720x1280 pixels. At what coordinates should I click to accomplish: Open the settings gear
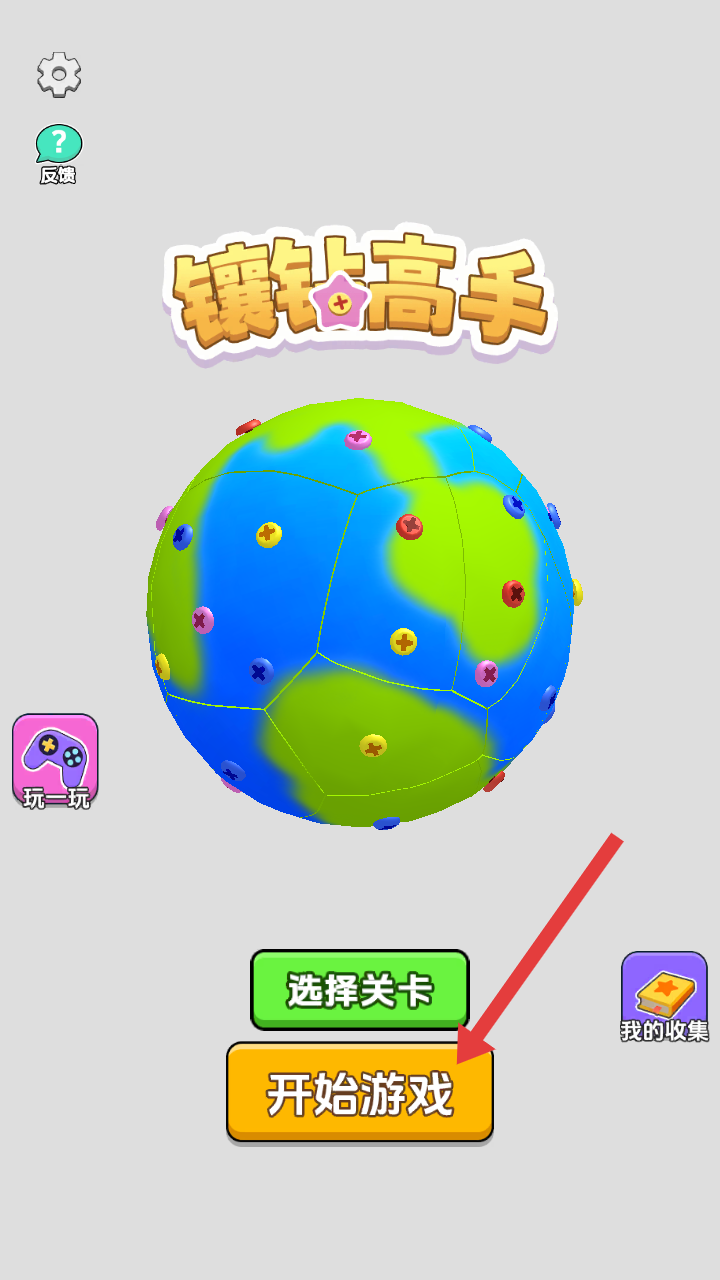click(x=59, y=74)
